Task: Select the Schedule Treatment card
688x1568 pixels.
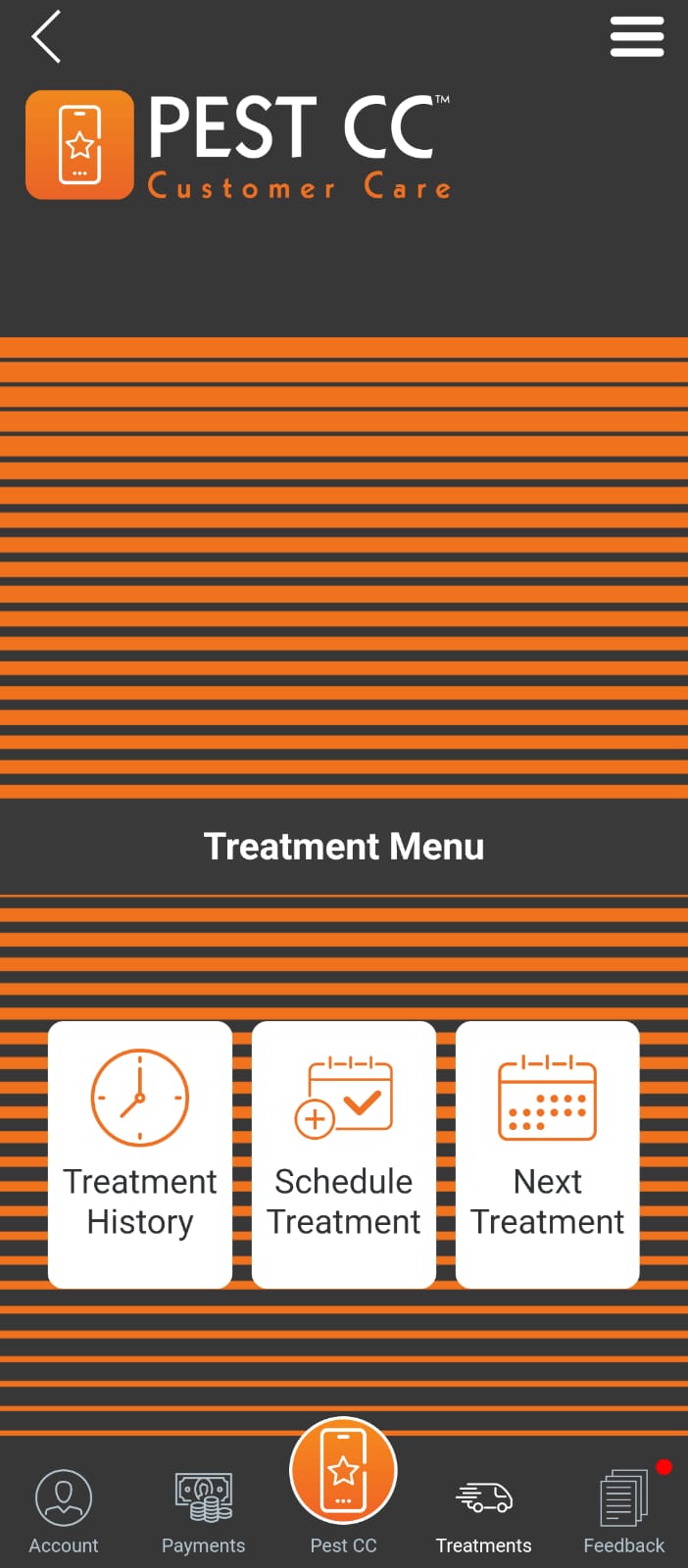Action: 344,1154
